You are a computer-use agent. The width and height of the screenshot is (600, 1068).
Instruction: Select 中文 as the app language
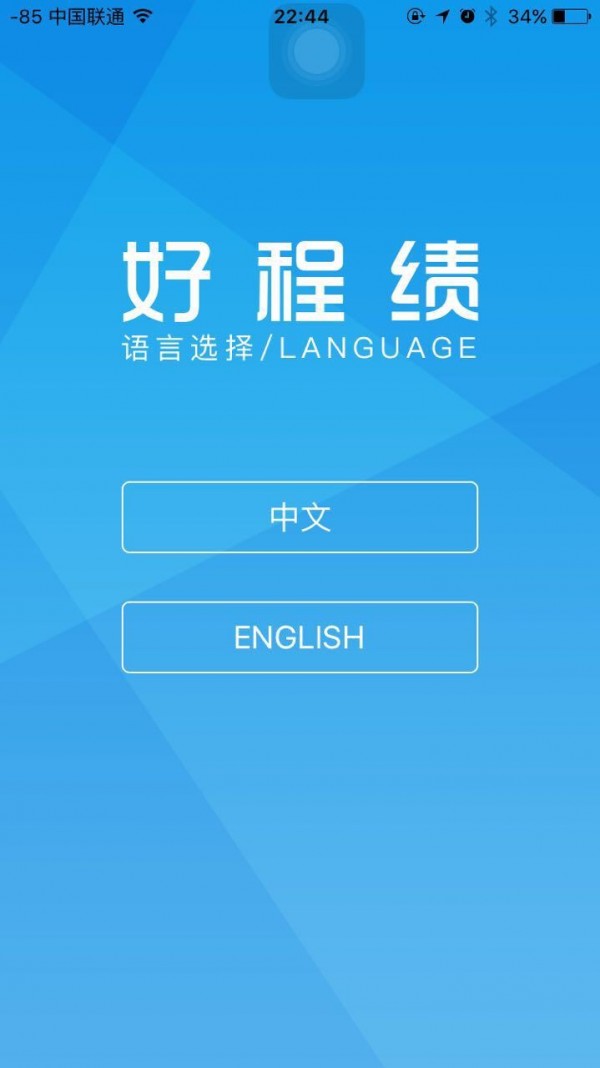pyautogui.click(x=300, y=517)
